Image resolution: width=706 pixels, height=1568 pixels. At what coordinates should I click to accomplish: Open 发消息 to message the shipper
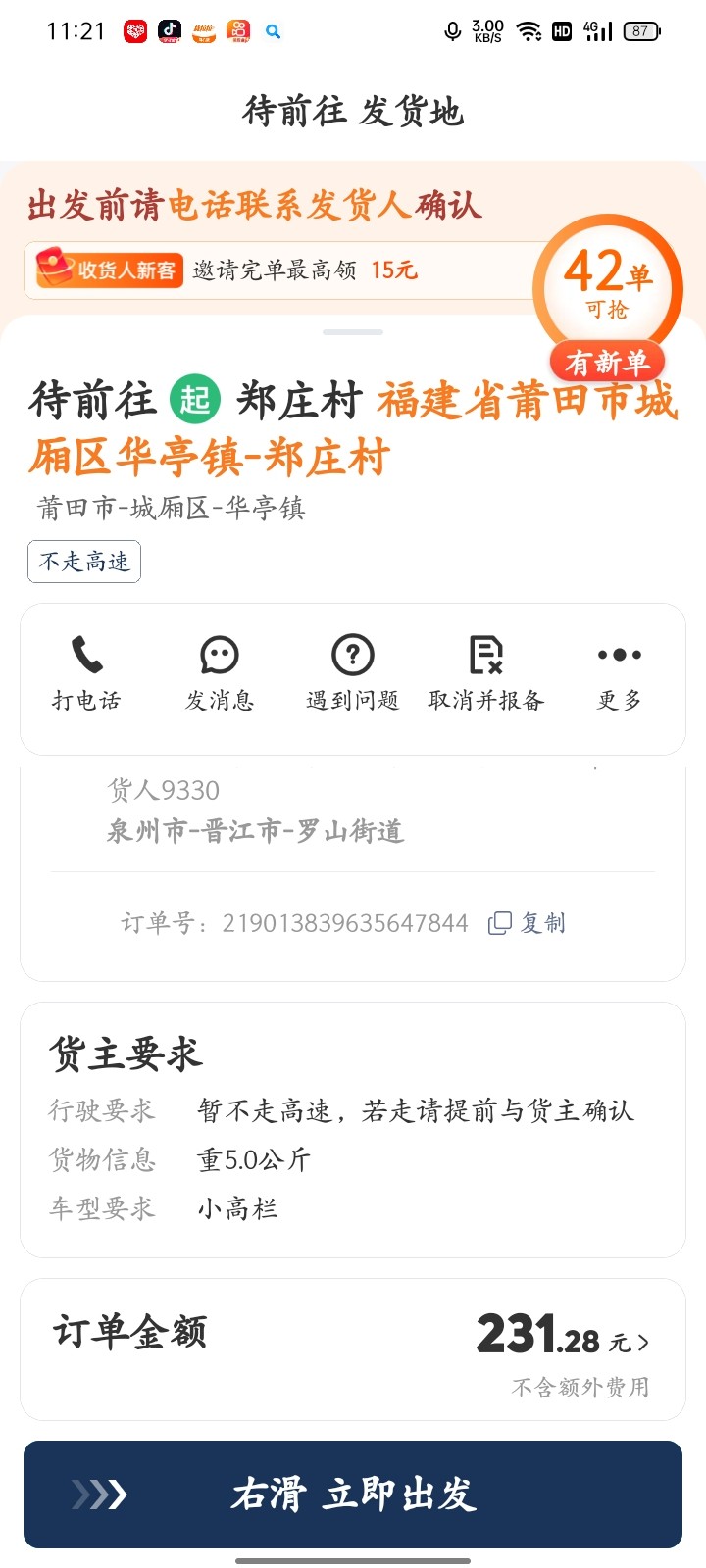pos(220,673)
